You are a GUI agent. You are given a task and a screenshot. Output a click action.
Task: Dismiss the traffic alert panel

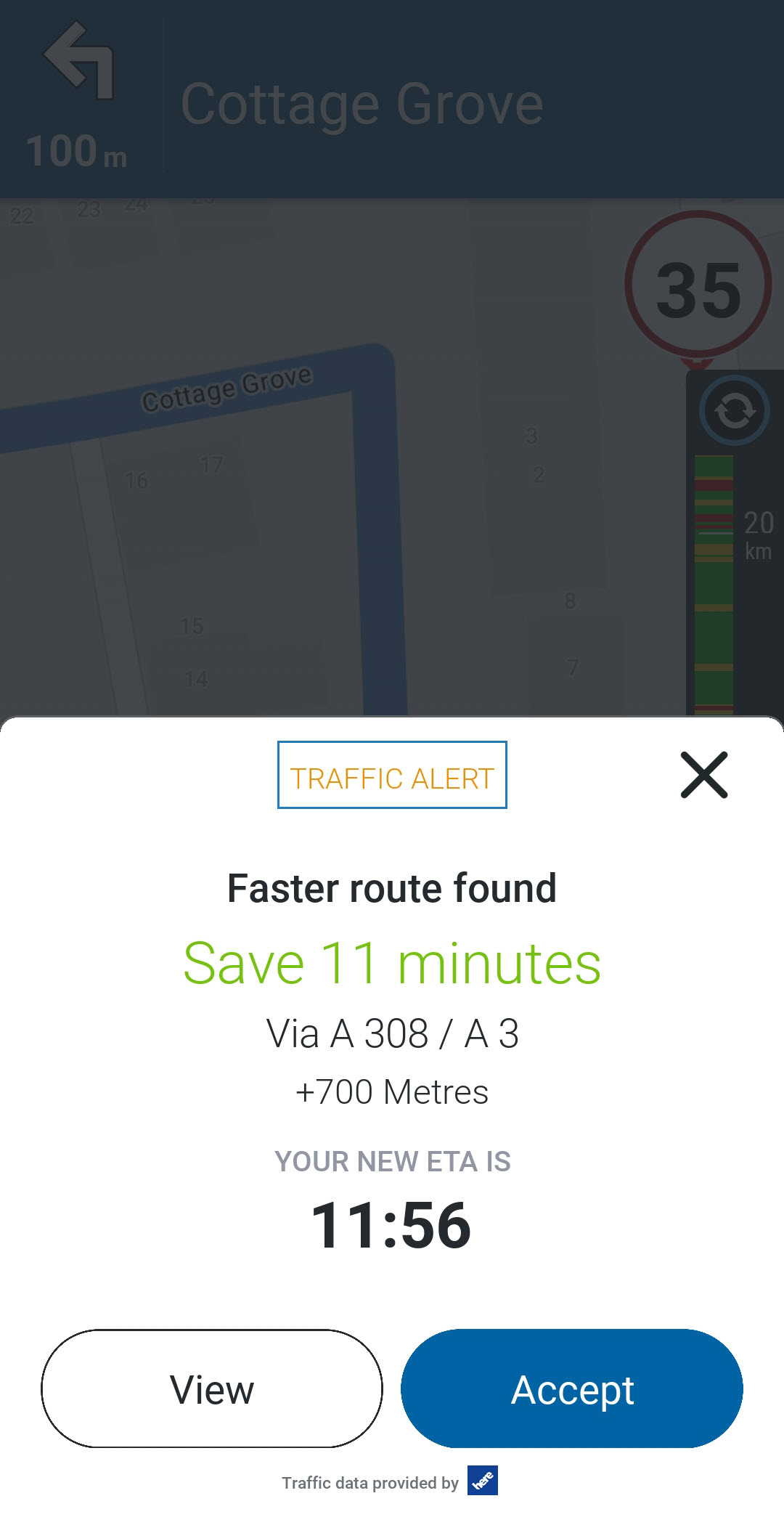703,775
